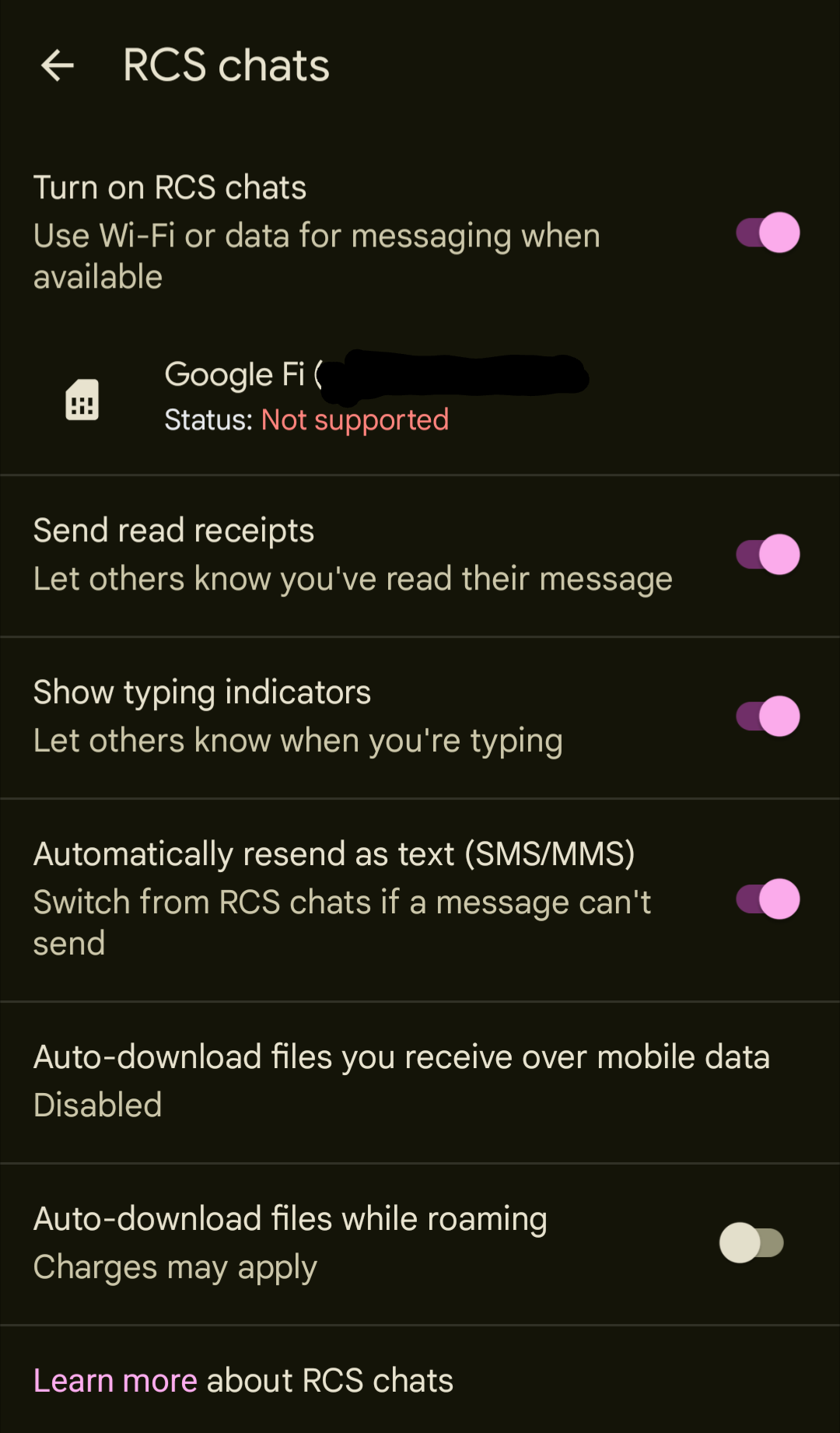
Task: Go back using the arrow icon
Action: tap(58, 65)
